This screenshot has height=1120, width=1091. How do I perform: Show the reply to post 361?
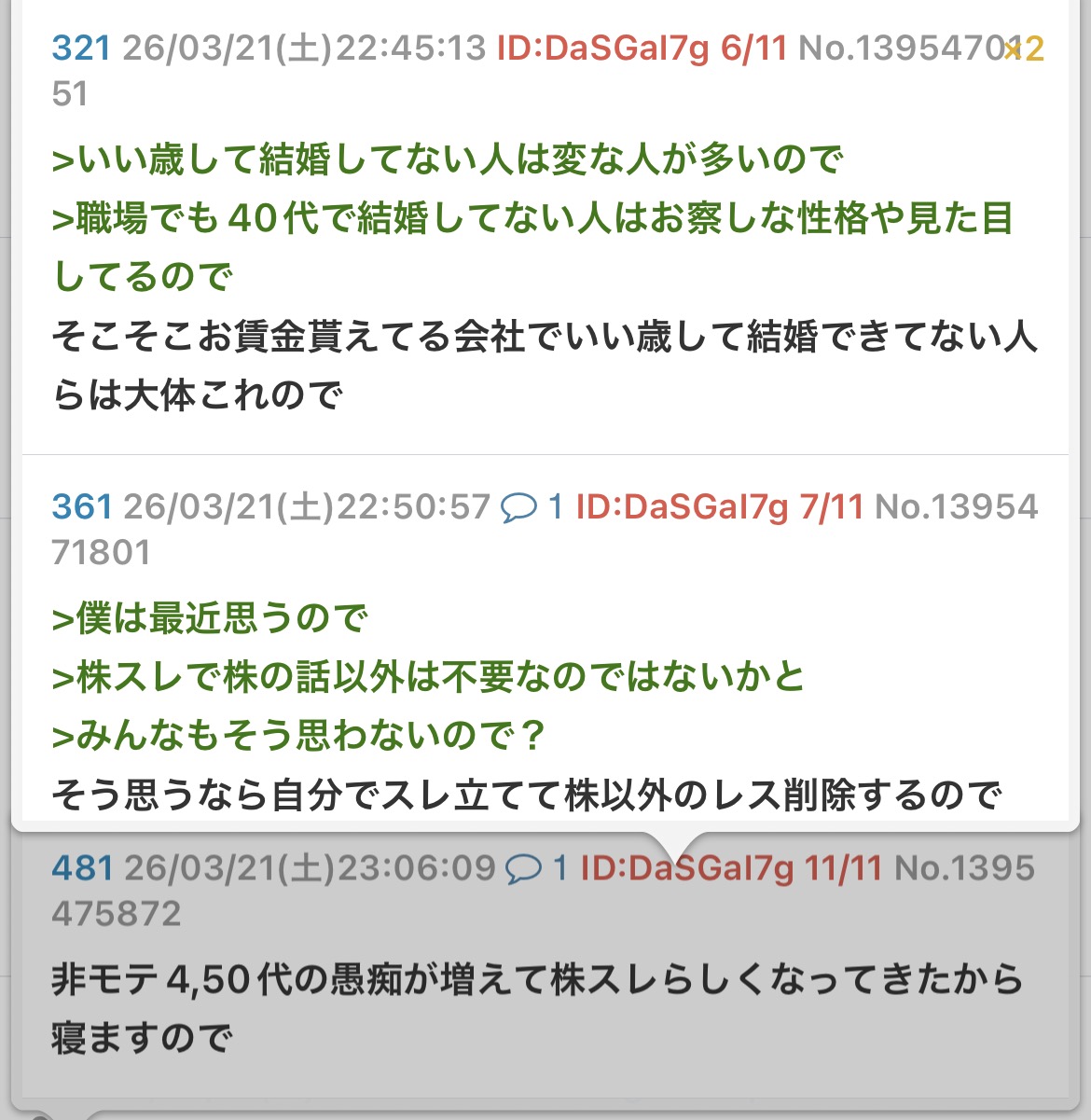[532, 507]
